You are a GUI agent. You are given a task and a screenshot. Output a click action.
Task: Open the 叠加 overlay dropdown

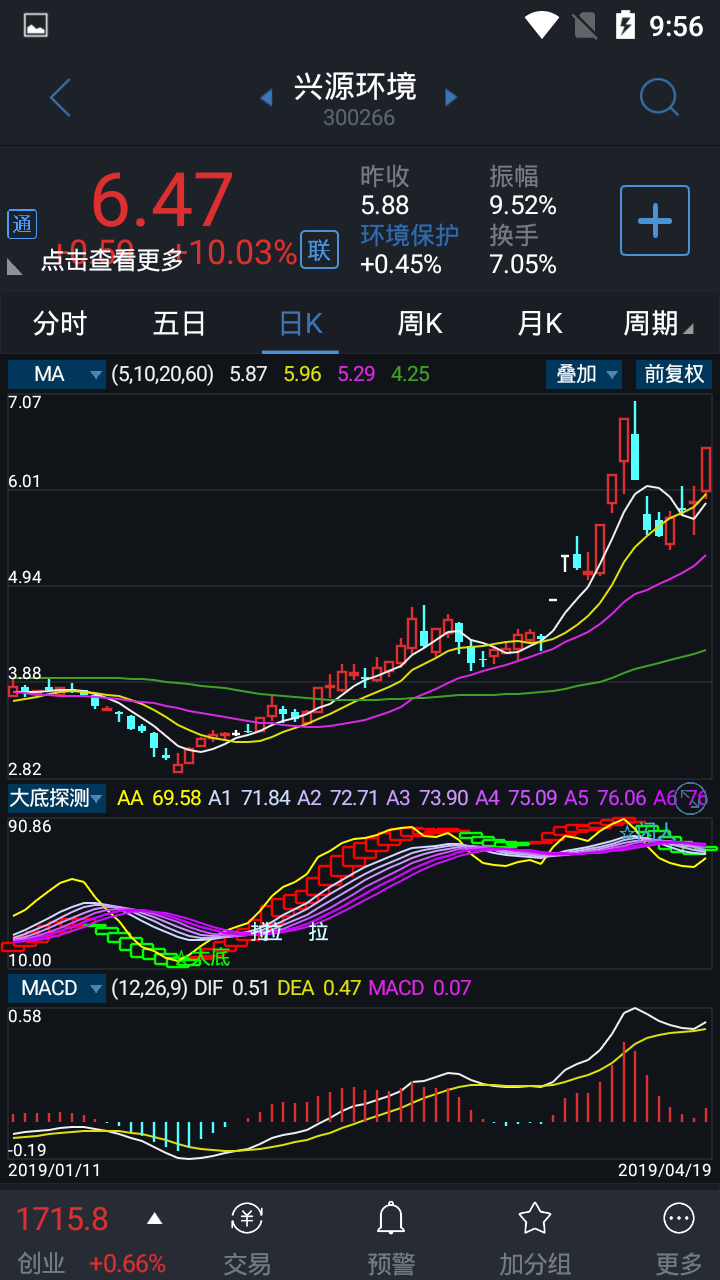[583, 374]
